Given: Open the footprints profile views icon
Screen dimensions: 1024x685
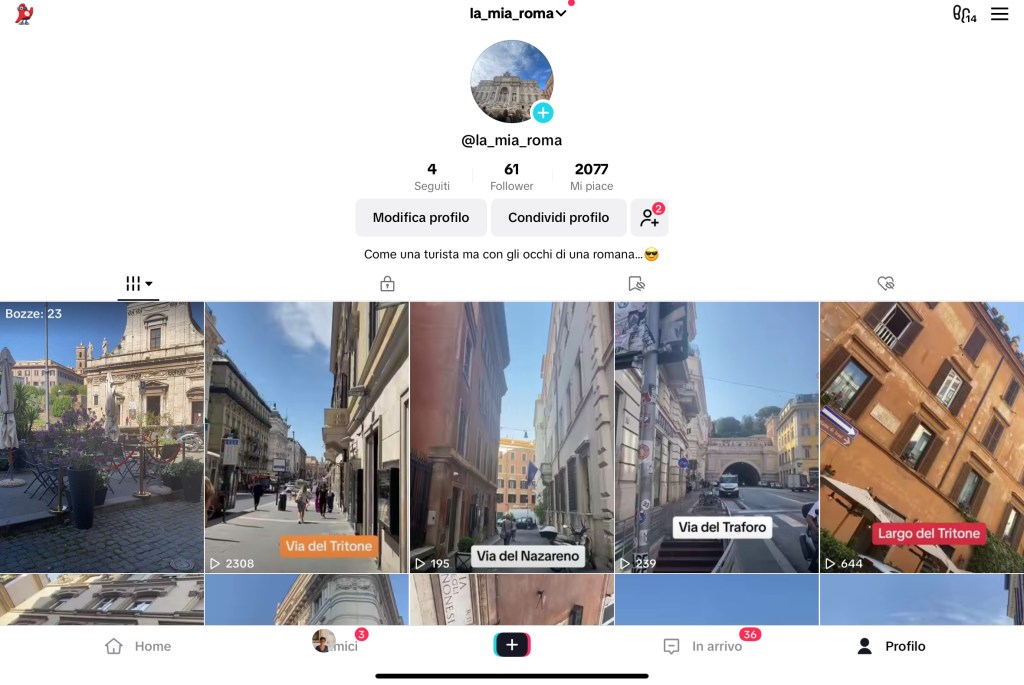Looking at the screenshot, I should pyautogui.click(x=963, y=14).
